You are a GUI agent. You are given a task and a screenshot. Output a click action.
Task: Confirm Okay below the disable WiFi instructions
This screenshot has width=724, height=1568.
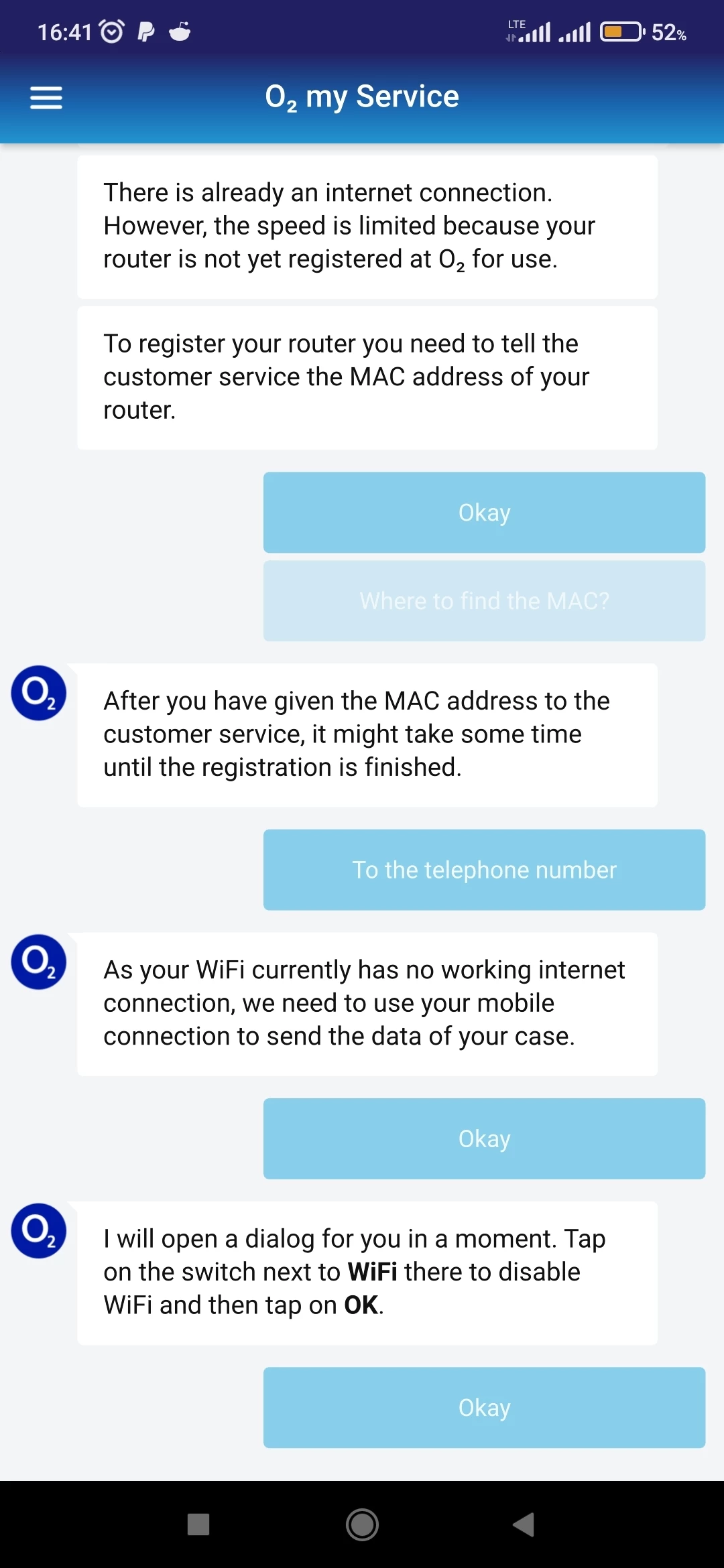[x=484, y=1407]
